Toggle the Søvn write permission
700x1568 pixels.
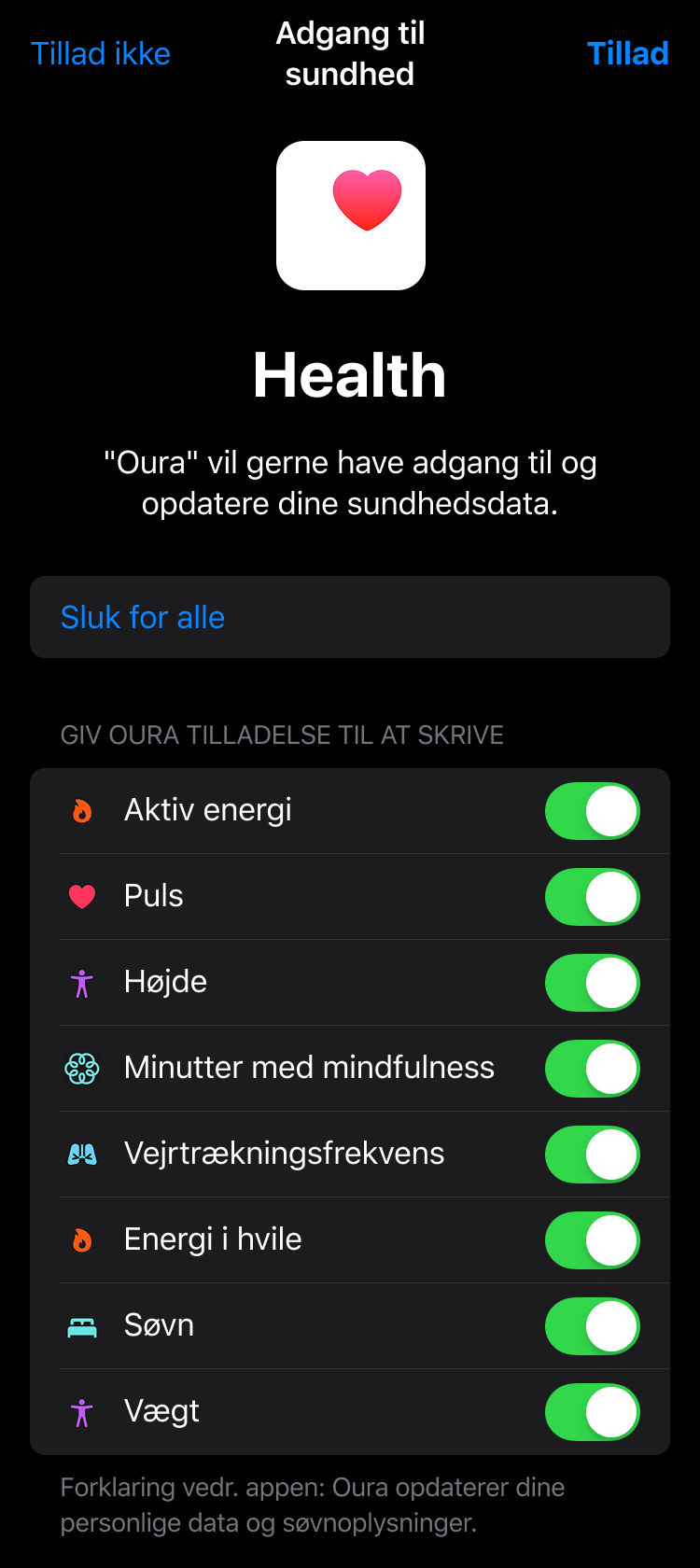pos(592,1326)
